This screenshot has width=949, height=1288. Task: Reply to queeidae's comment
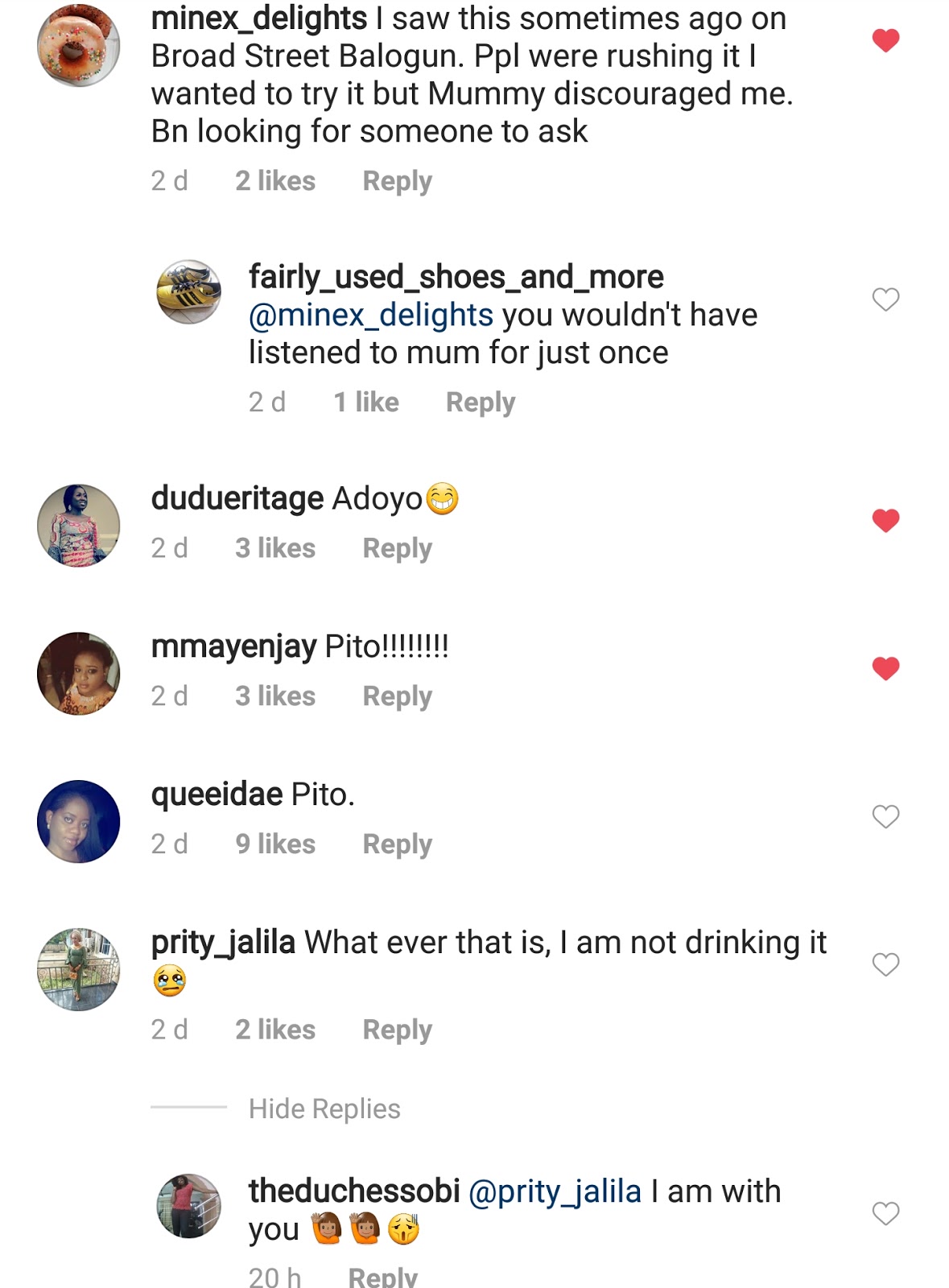tap(397, 844)
